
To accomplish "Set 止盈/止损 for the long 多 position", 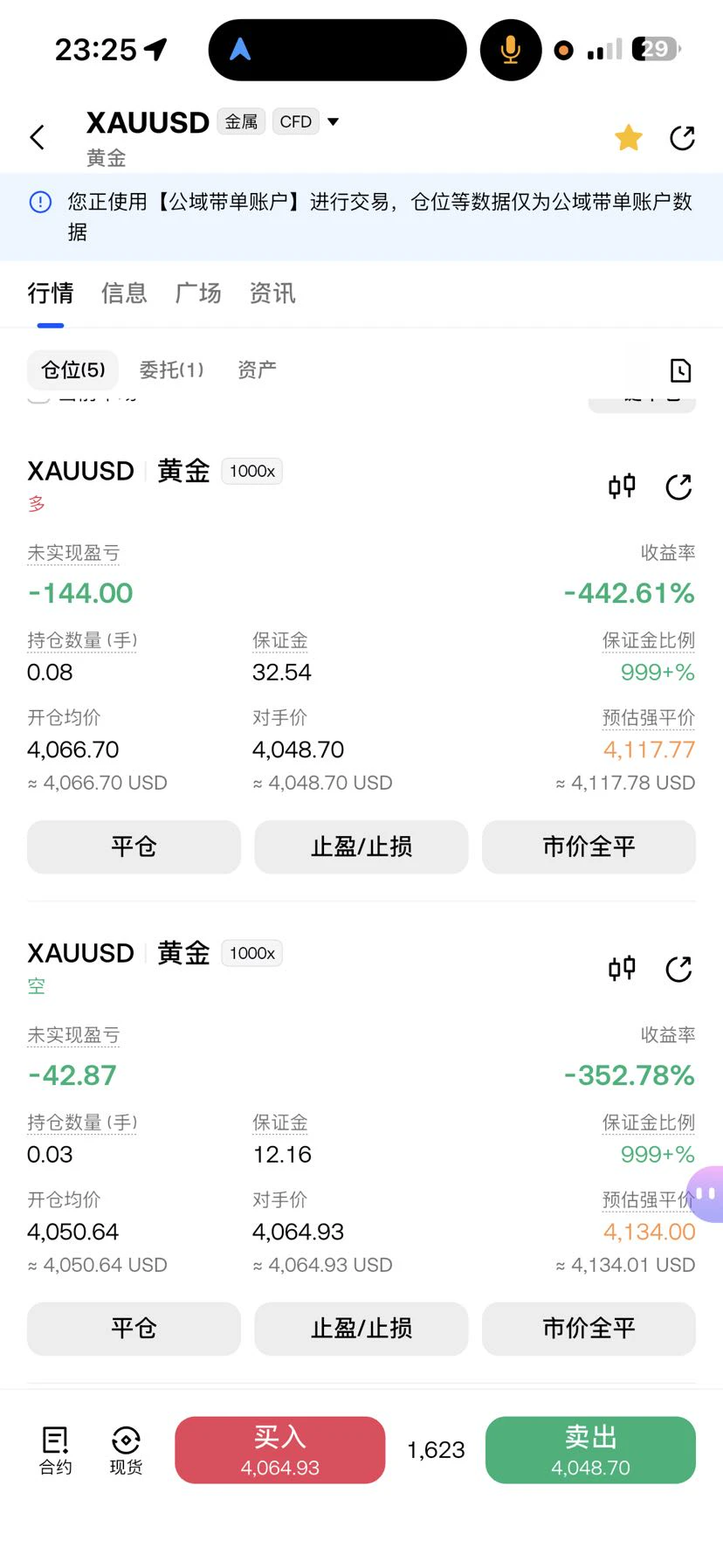I will [x=361, y=846].
